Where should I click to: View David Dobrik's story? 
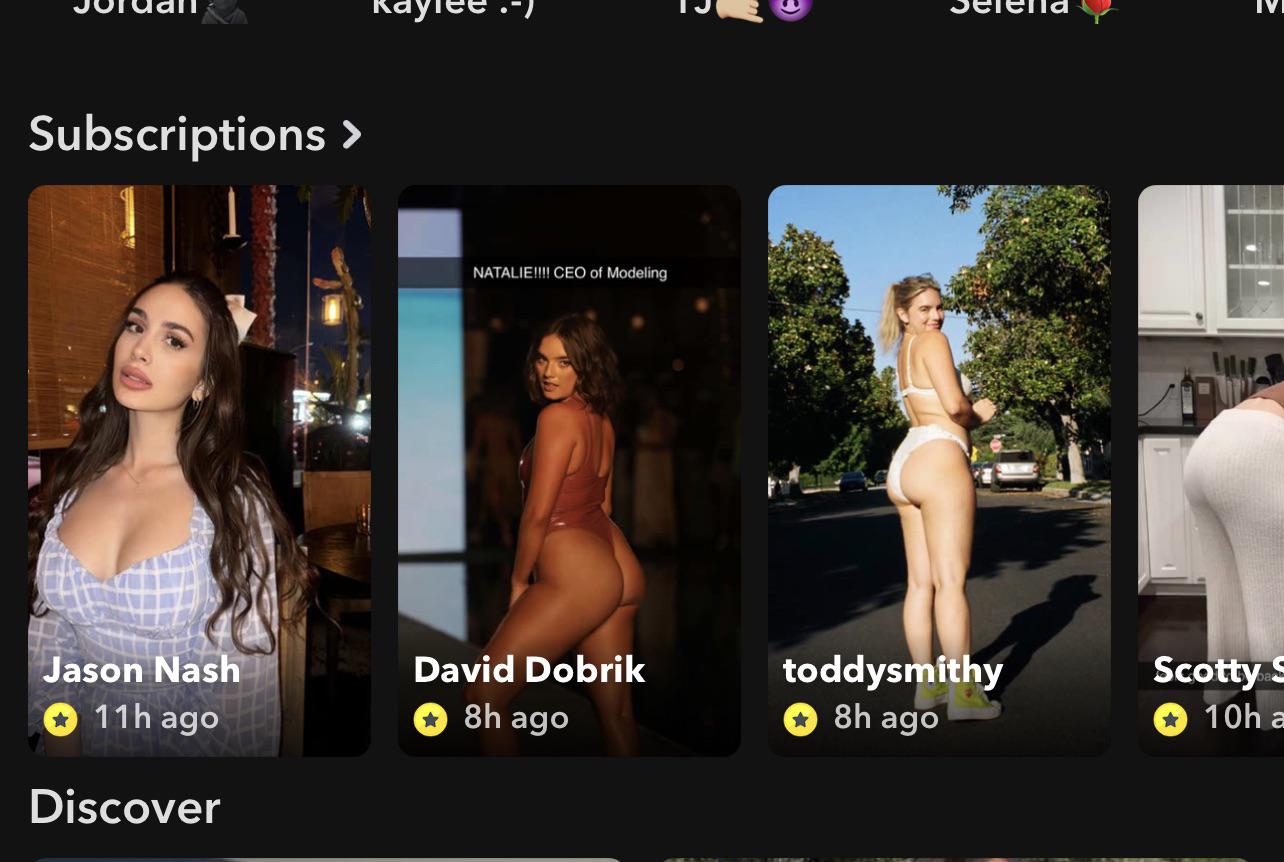[569, 470]
